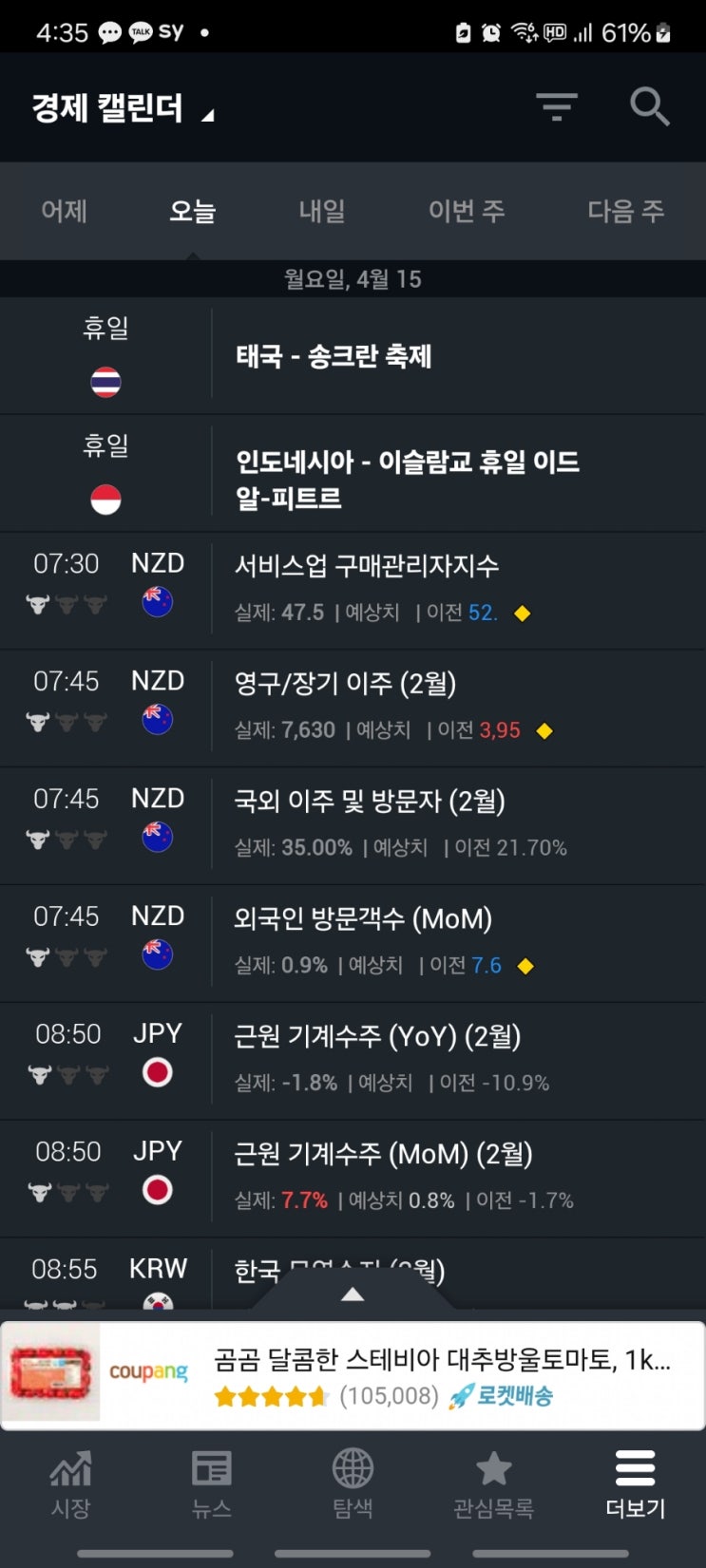Viewport: 706px width, 1568px height.
Task: Open the calendar filter icon
Action: tap(557, 106)
